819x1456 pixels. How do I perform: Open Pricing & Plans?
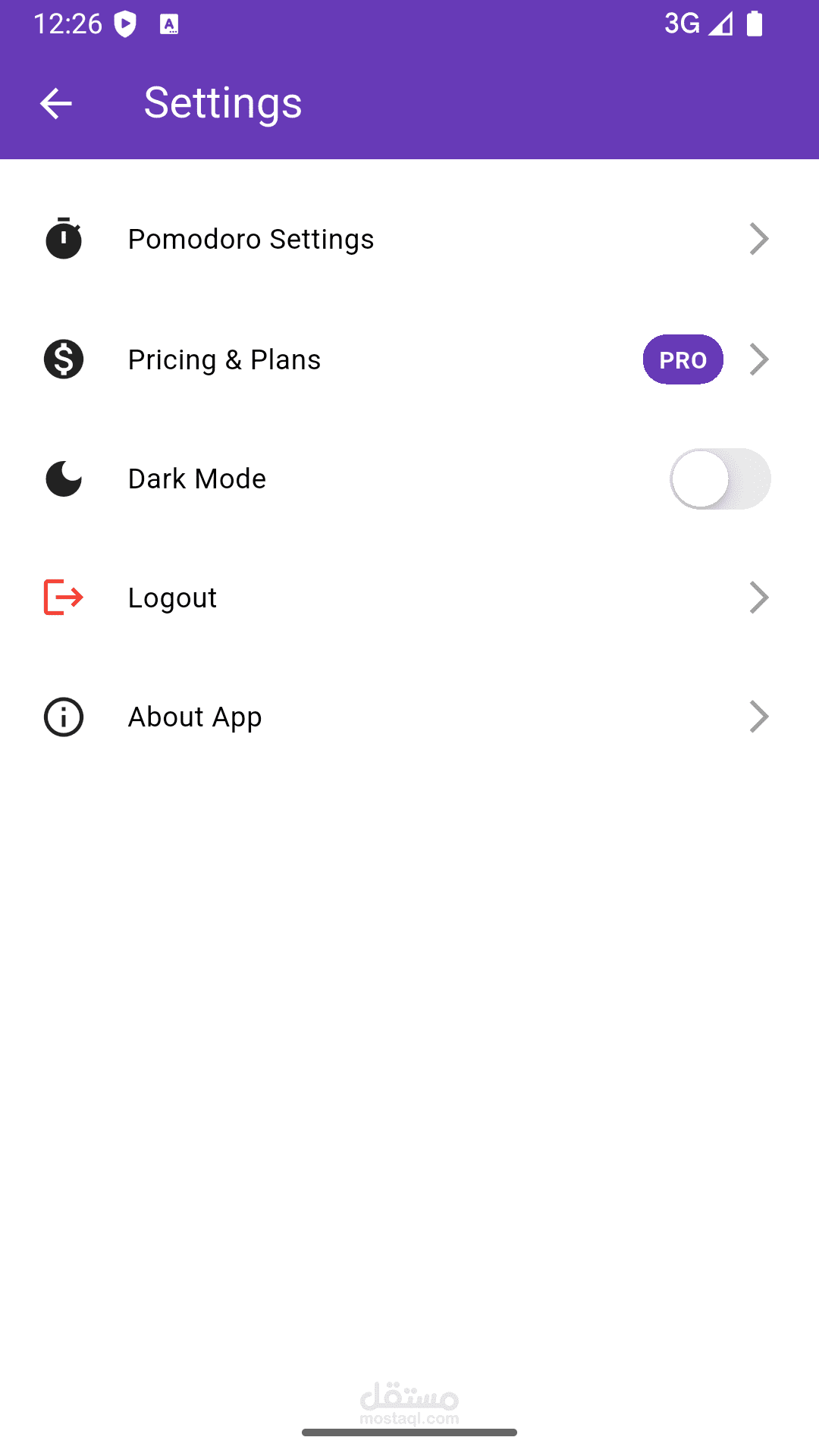point(409,359)
